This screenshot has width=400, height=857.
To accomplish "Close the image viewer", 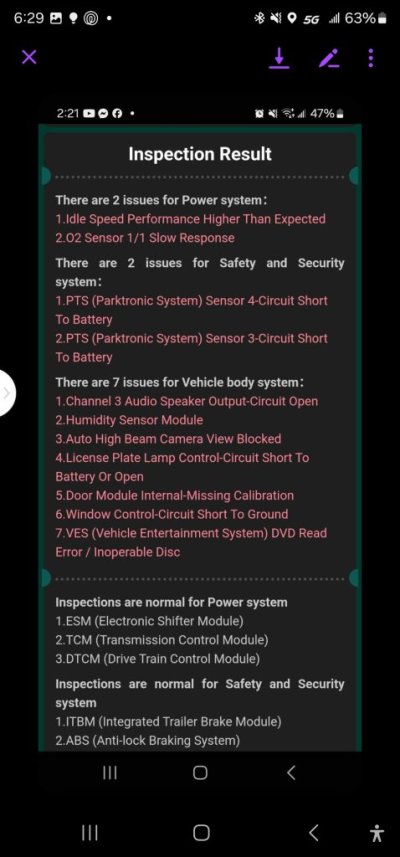I will [x=29, y=57].
